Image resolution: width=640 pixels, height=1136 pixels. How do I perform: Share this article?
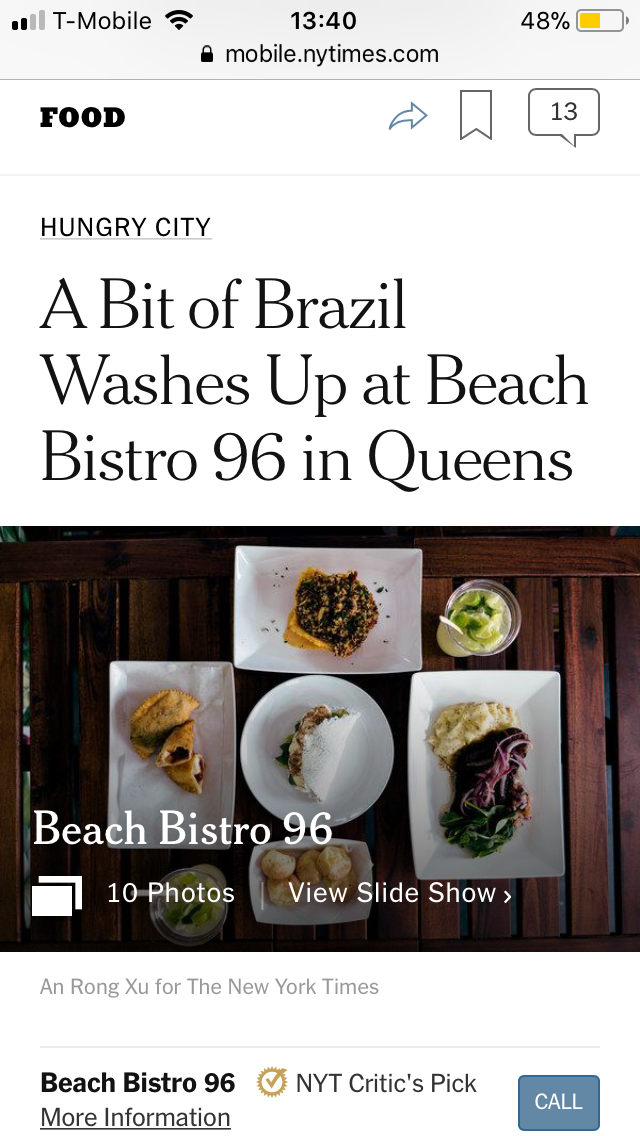tap(408, 117)
